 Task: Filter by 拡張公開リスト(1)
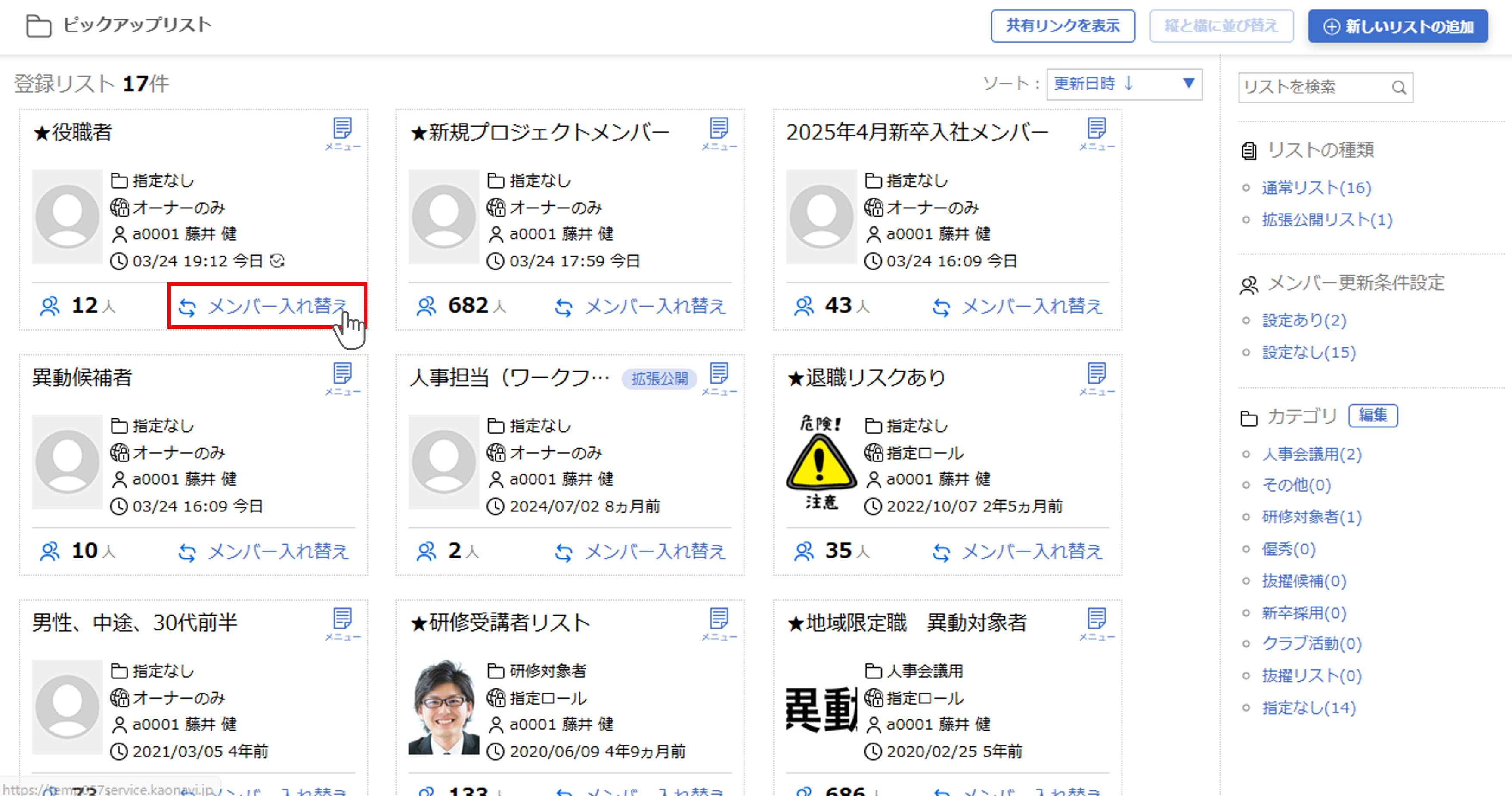tap(1326, 220)
